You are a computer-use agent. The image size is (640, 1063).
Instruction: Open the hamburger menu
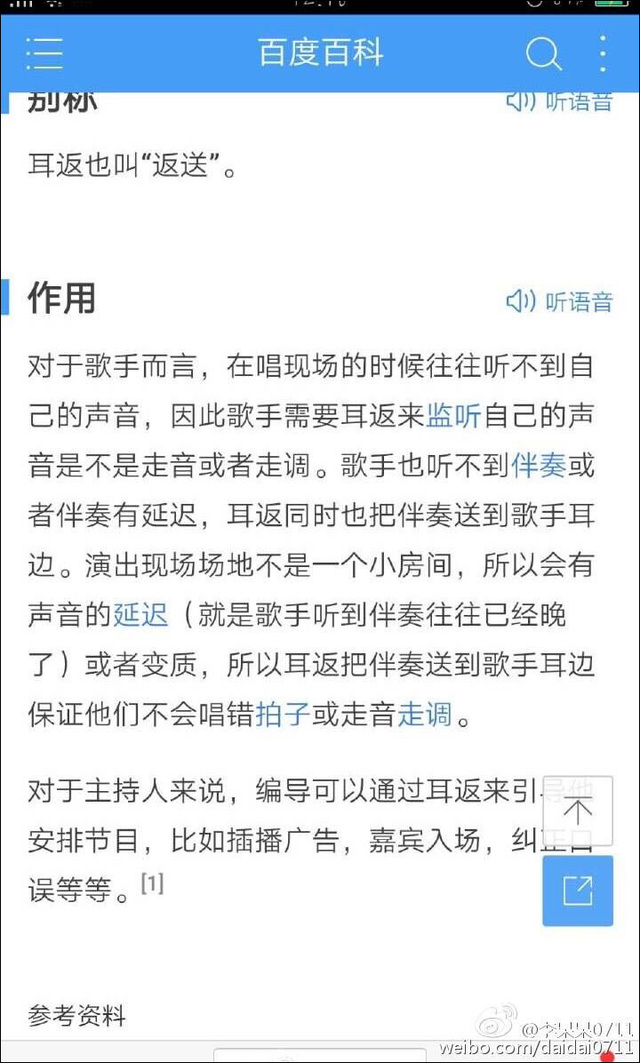point(44,52)
